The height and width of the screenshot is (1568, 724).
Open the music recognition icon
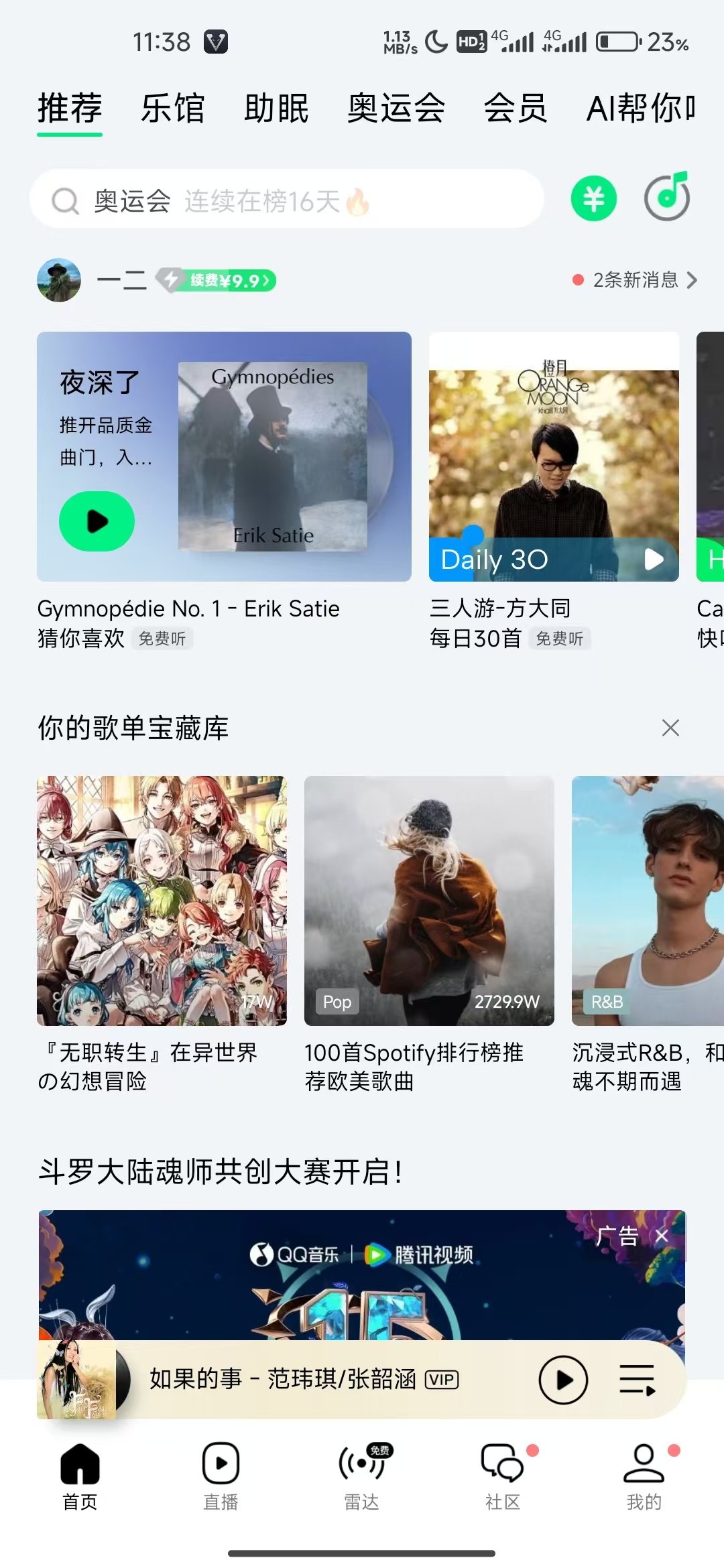(x=667, y=198)
